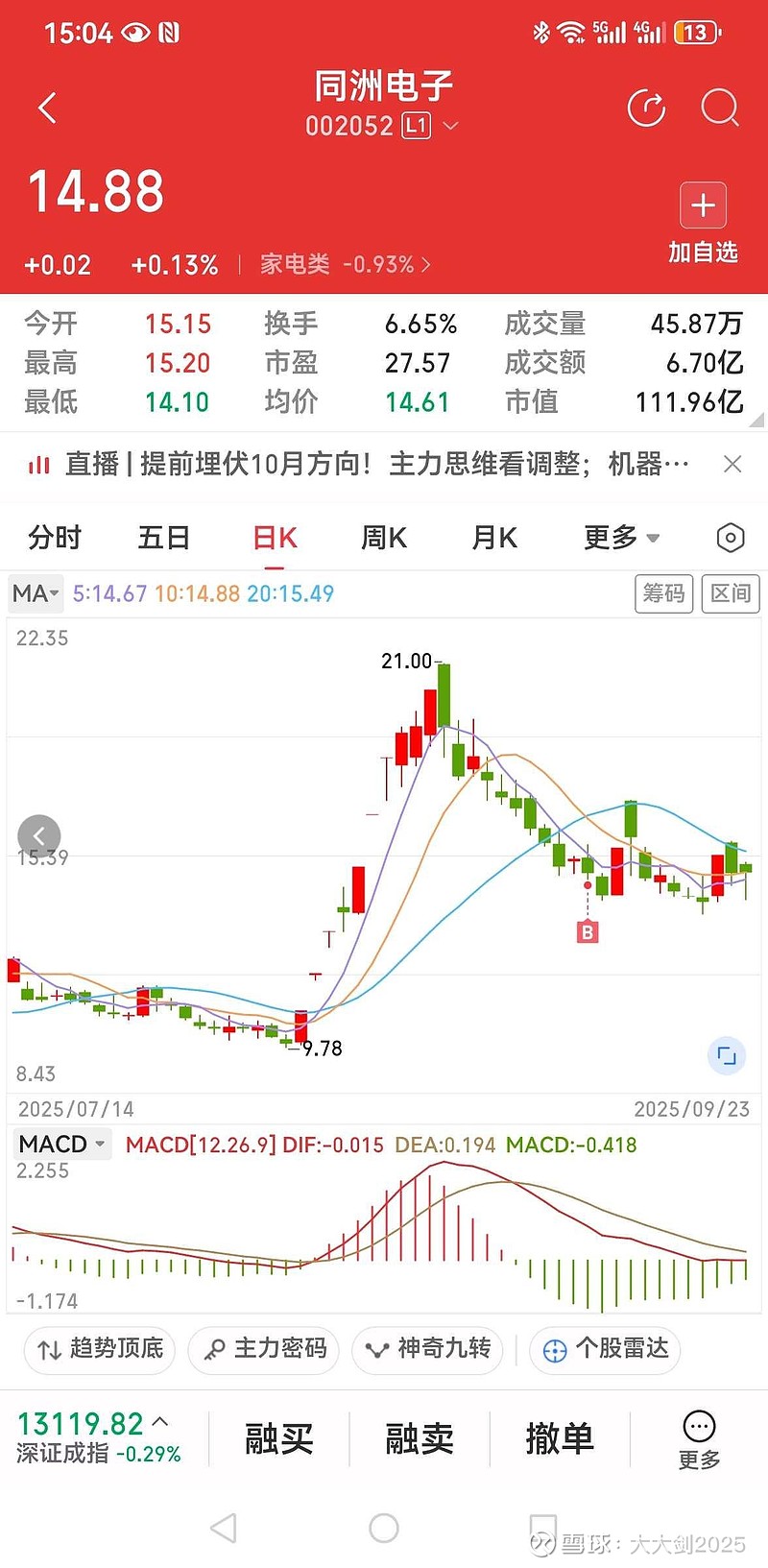Screen dimensions: 768x1568
Task: Switch to the 分时 chart tab
Action: pyautogui.click(x=55, y=538)
